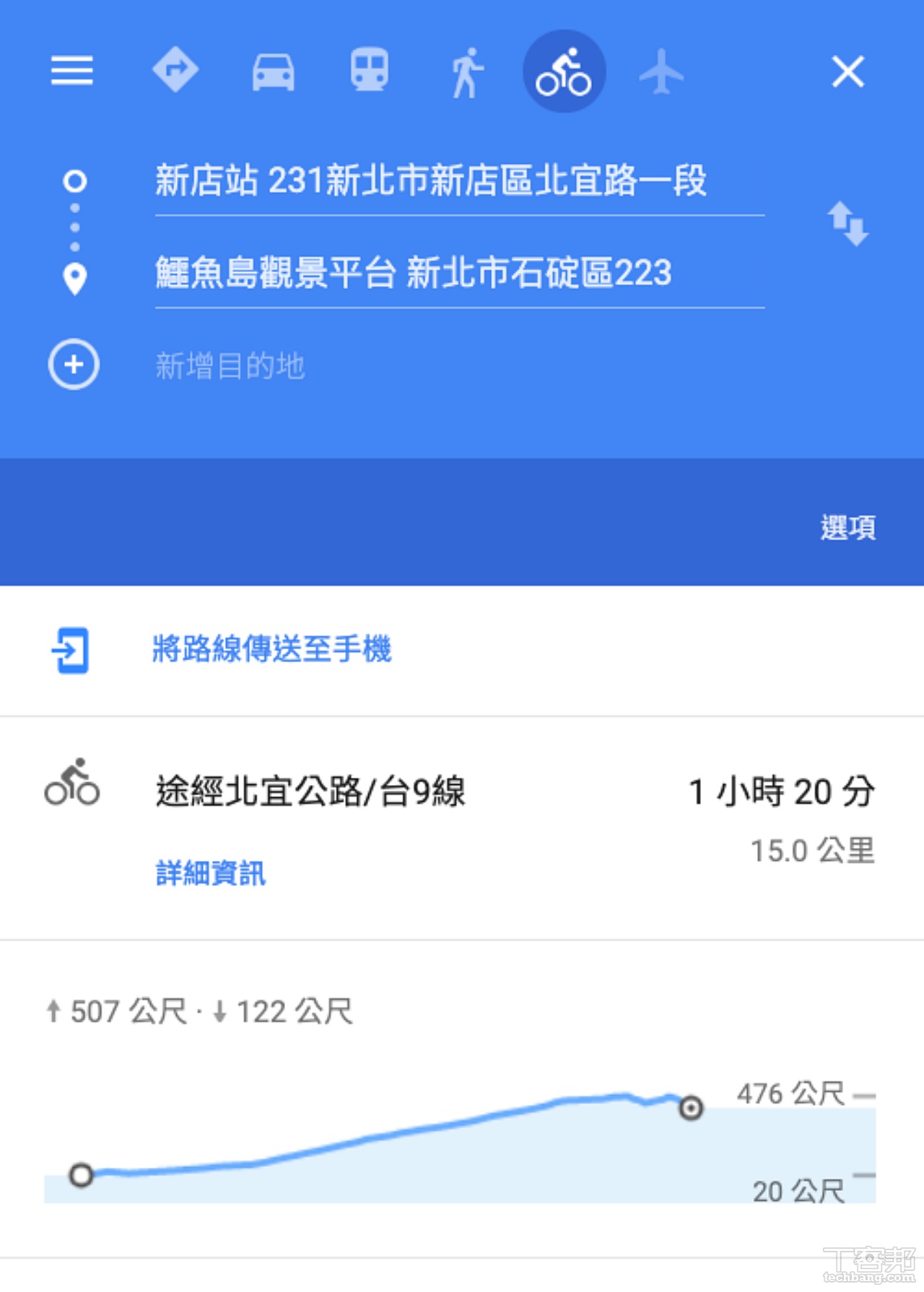Select the flight directions mode icon

pos(662,70)
